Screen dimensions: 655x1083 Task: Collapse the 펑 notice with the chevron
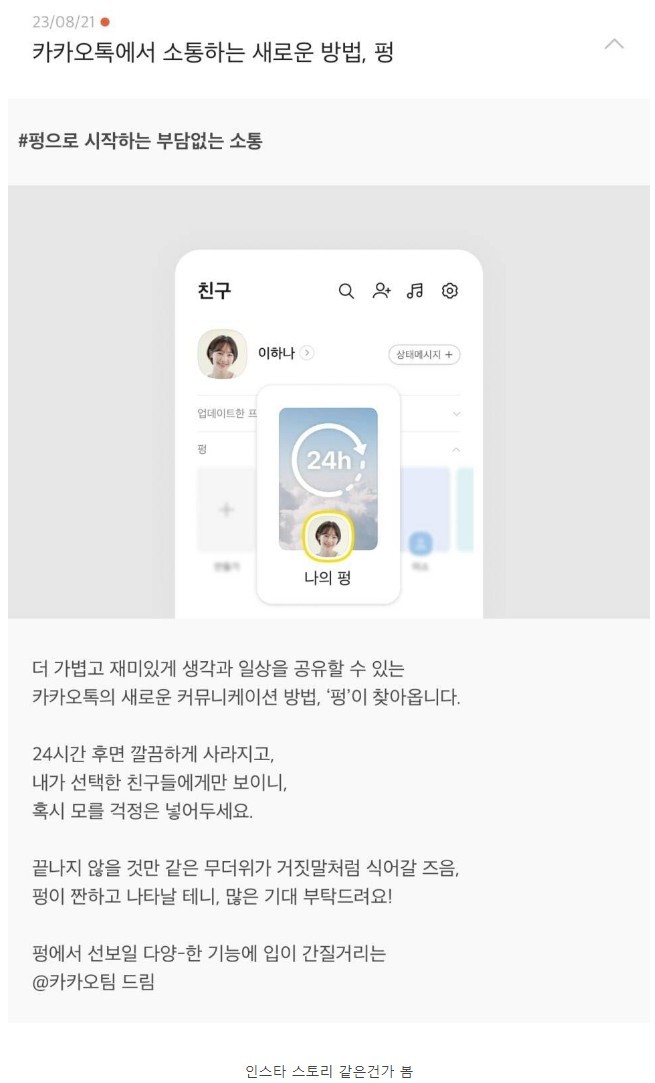(615, 44)
